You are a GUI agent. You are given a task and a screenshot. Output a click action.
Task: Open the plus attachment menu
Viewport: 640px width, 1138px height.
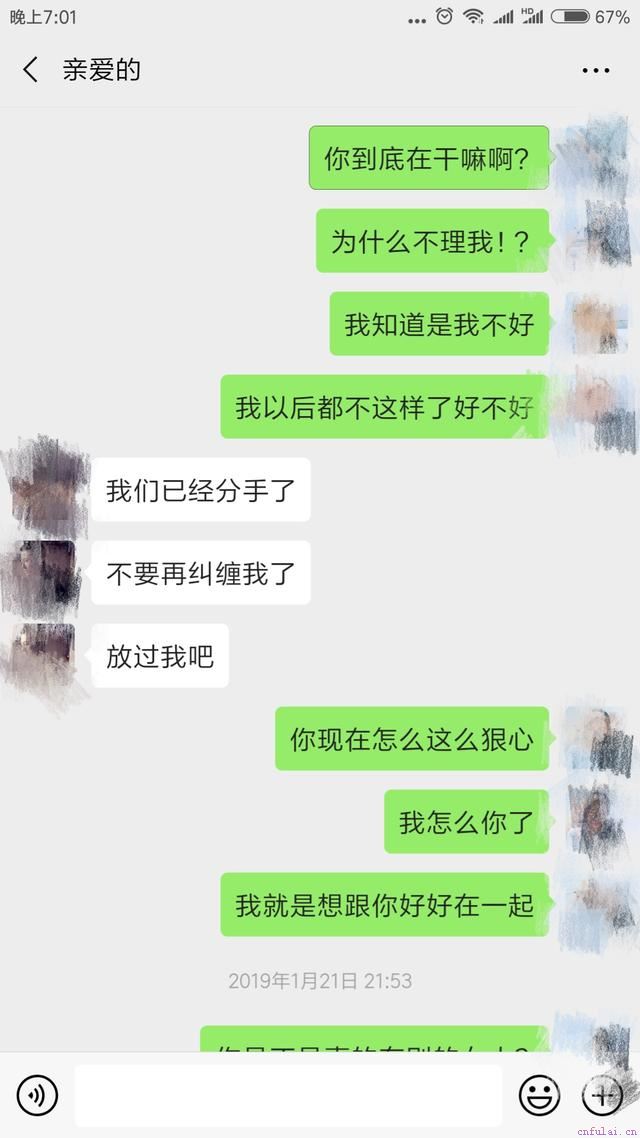click(602, 1096)
